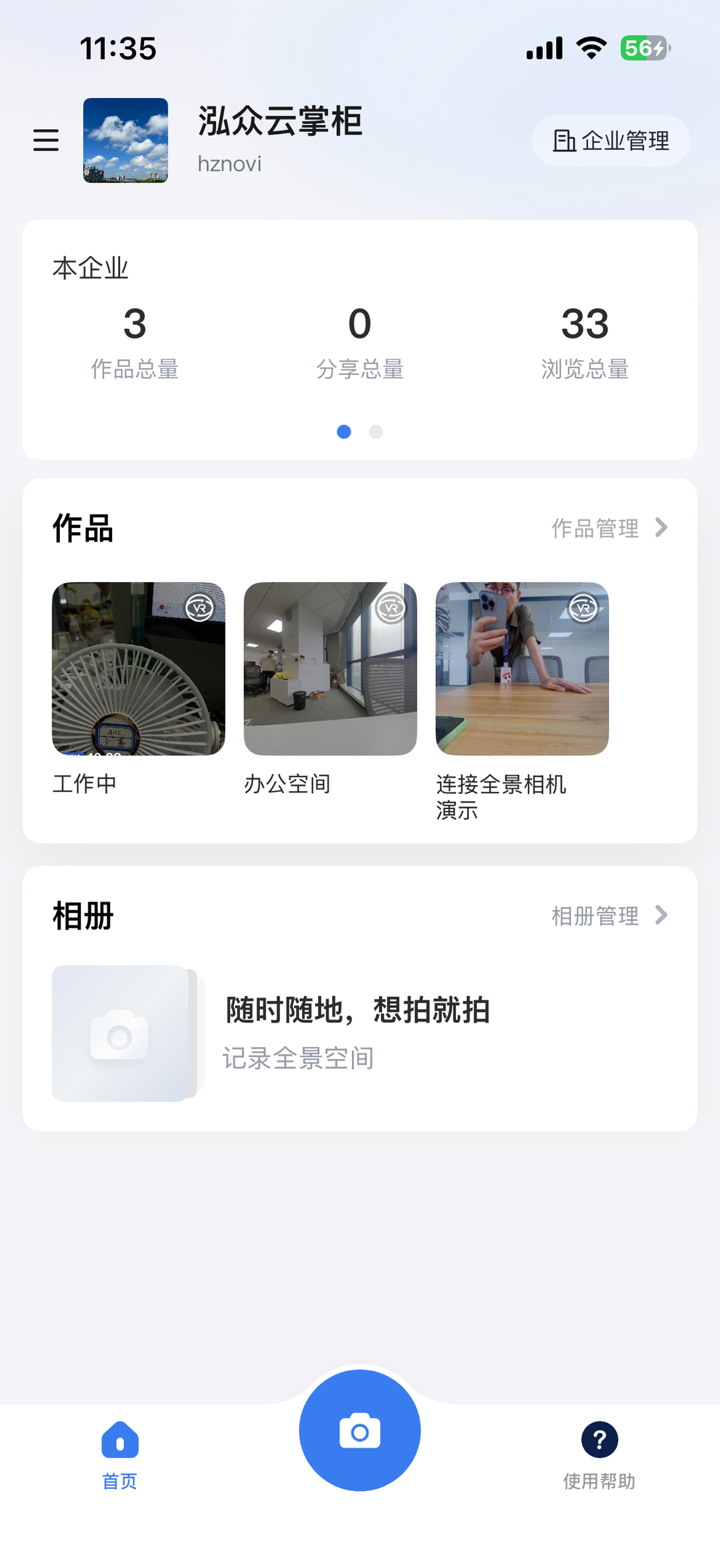The height and width of the screenshot is (1558, 720).
Task: Tap the central blue camera capture button
Action: coord(359,1430)
